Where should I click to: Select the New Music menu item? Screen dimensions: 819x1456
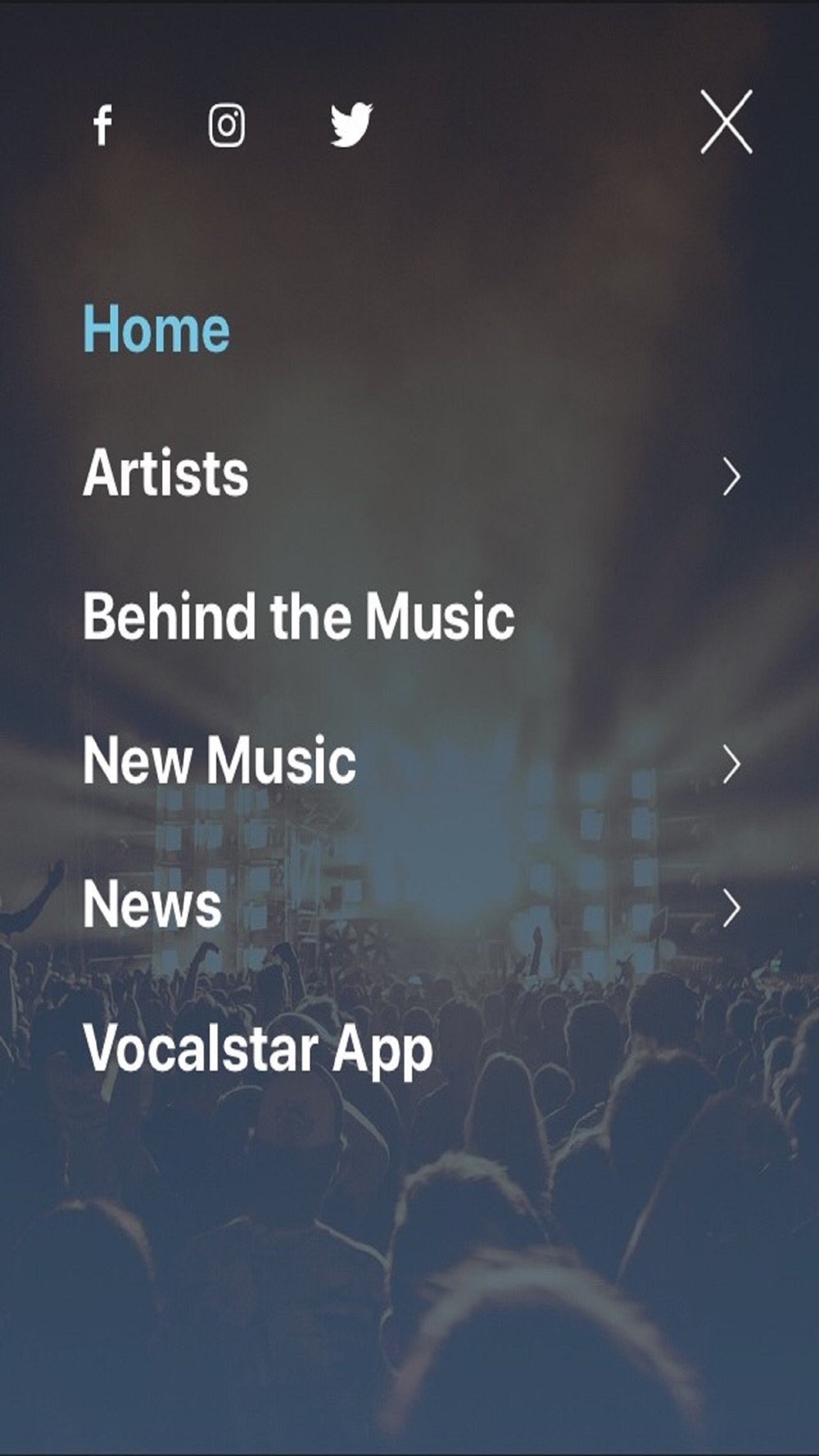point(219,761)
